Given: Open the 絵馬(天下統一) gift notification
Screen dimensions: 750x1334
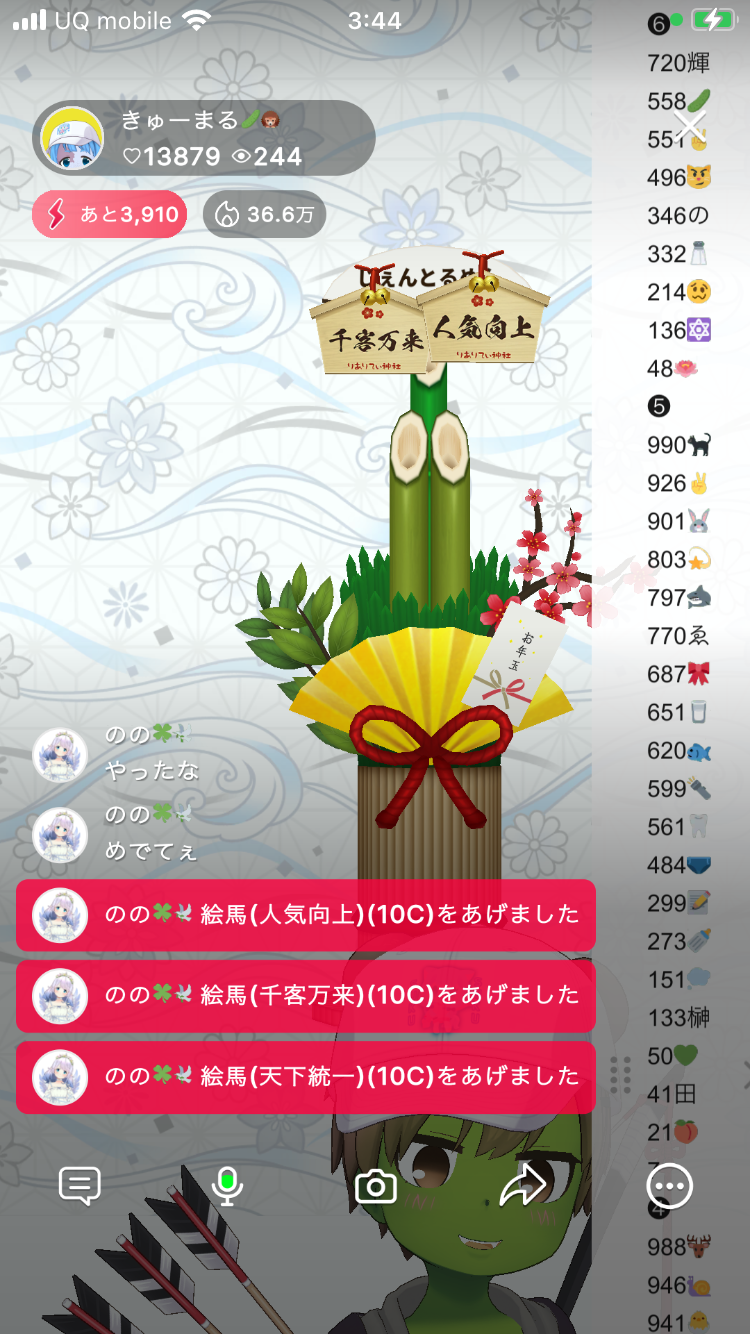Looking at the screenshot, I should click(305, 1076).
